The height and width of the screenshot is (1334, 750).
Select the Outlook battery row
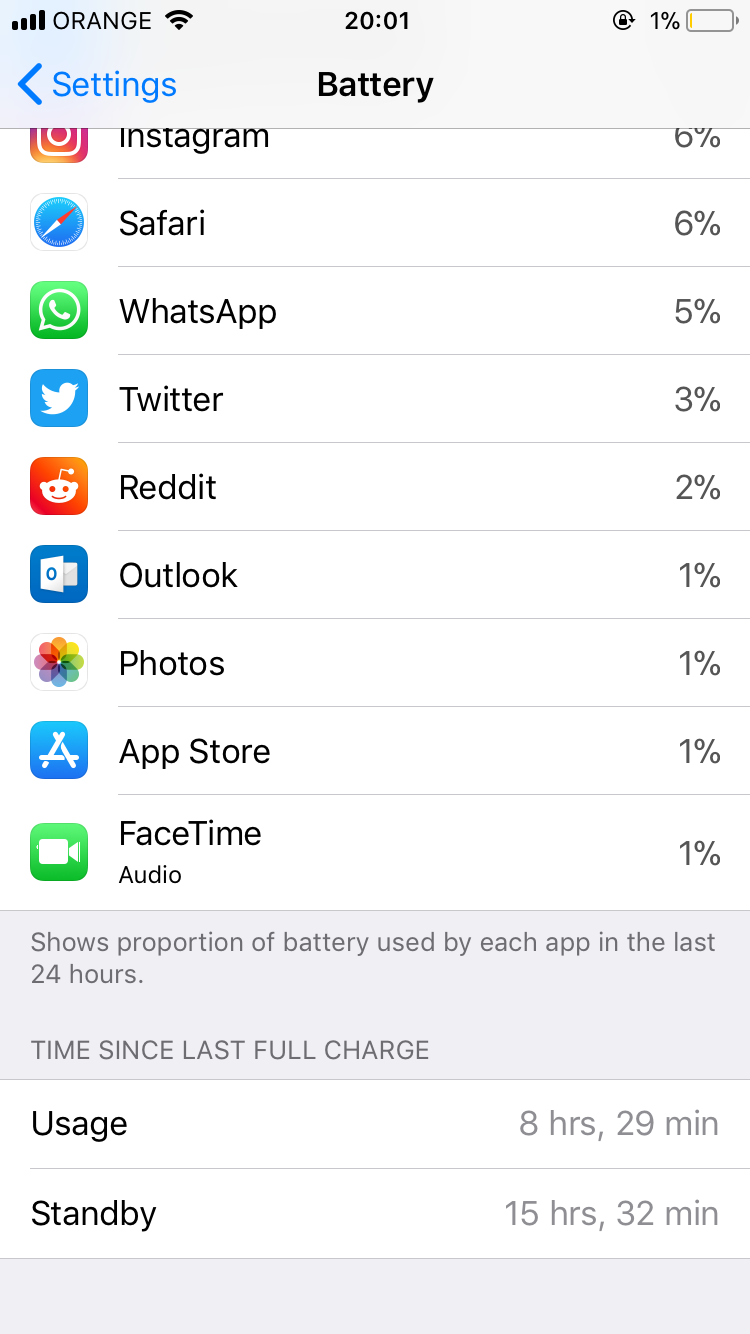375,575
